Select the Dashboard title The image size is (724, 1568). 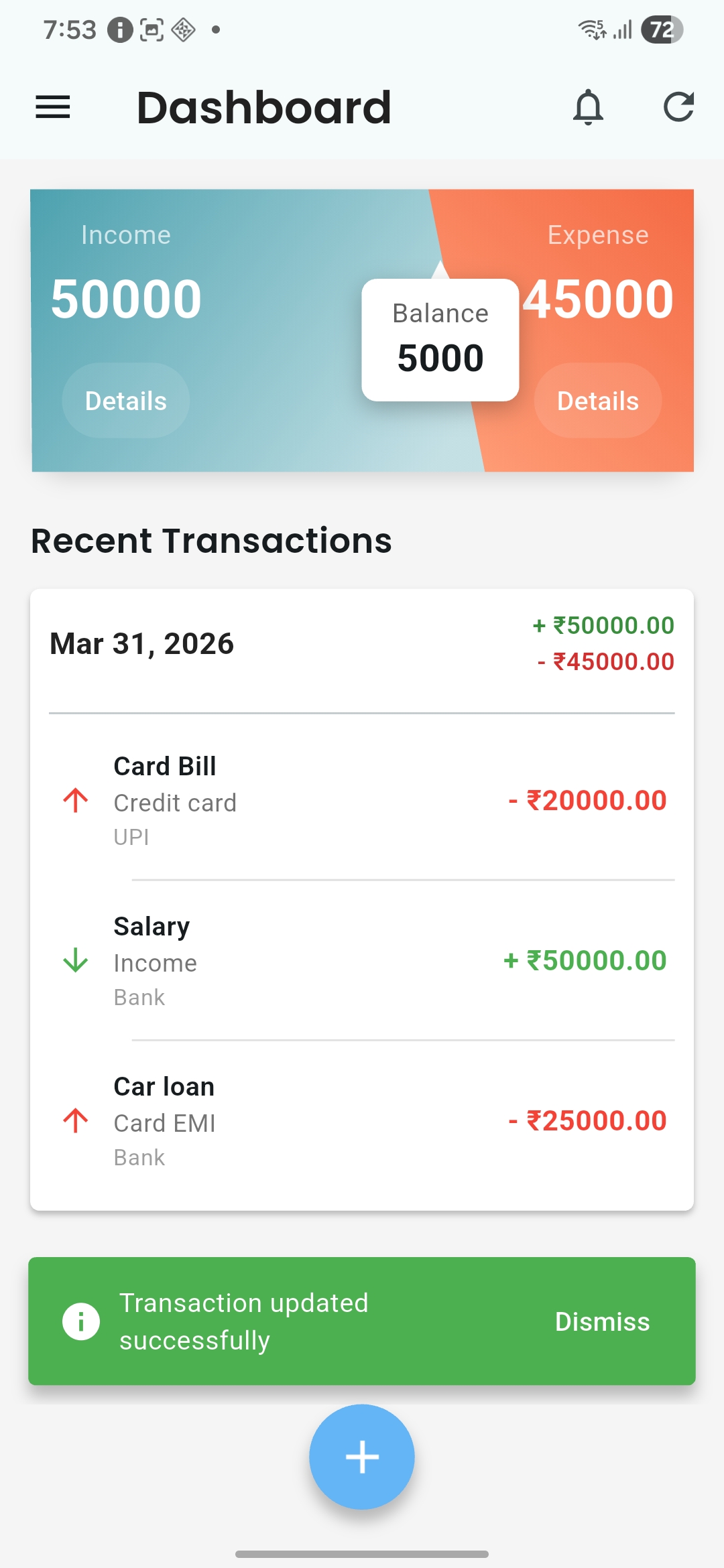[263, 107]
